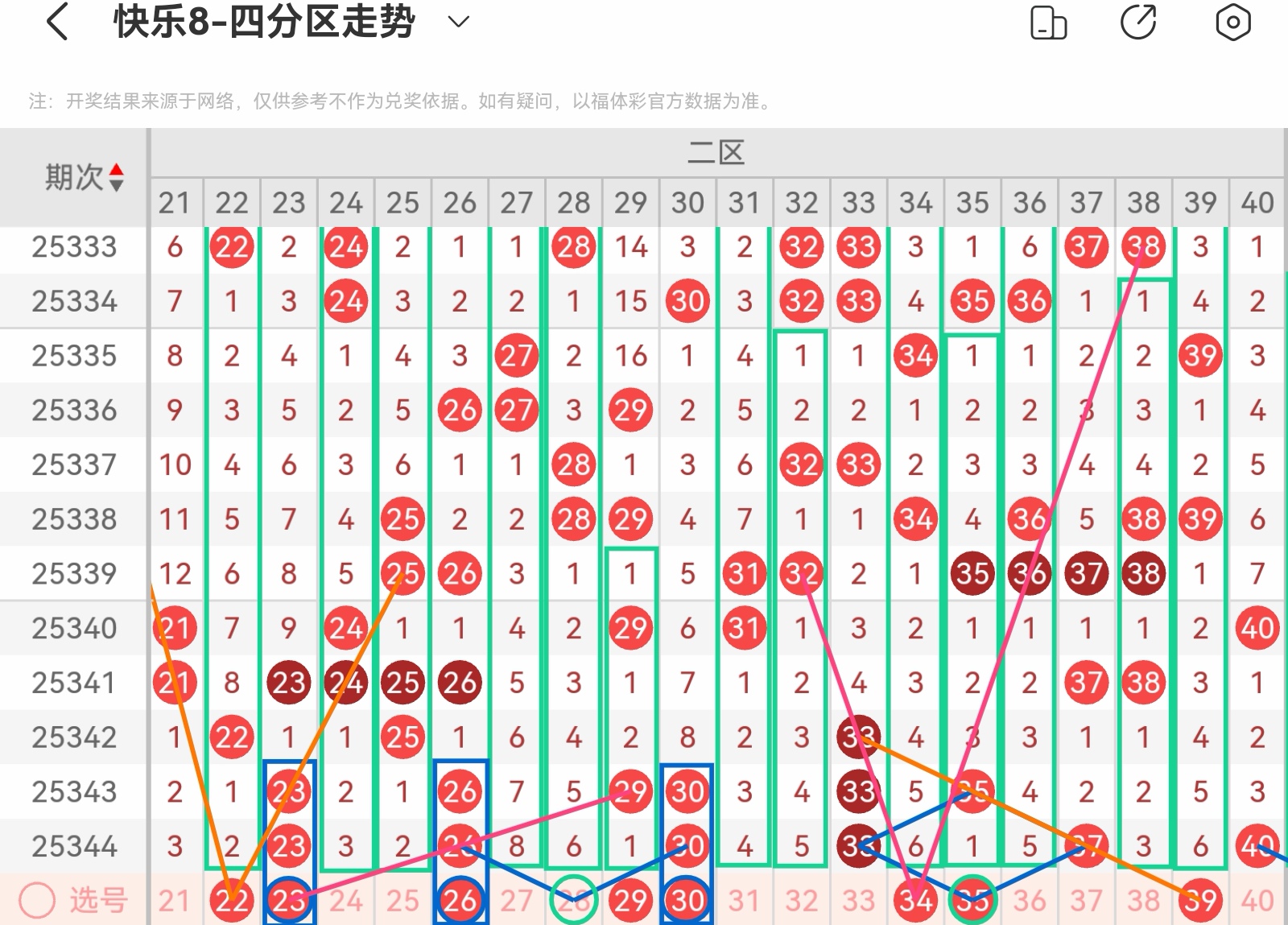Select number 27 in the selection row
1288x925 pixels.
point(516,900)
